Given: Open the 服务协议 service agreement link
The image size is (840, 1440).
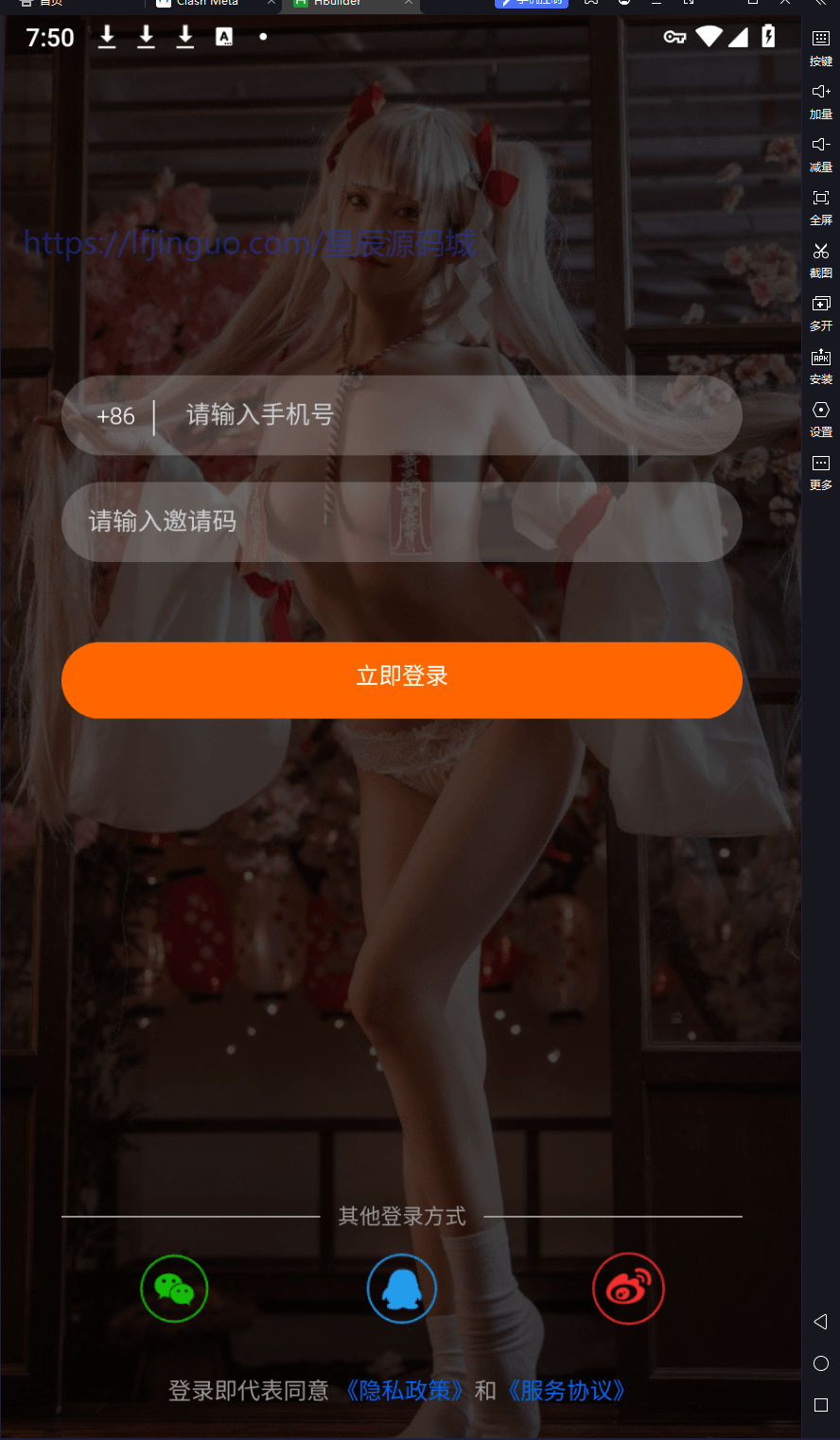Looking at the screenshot, I should click(x=567, y=1390).
